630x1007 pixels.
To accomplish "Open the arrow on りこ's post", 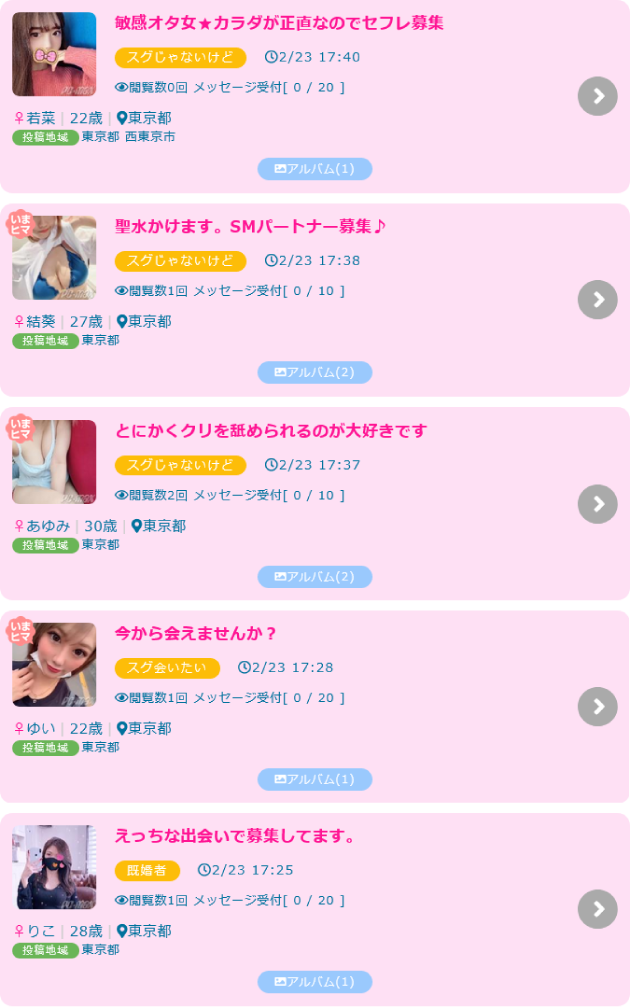I will (597, 909).
